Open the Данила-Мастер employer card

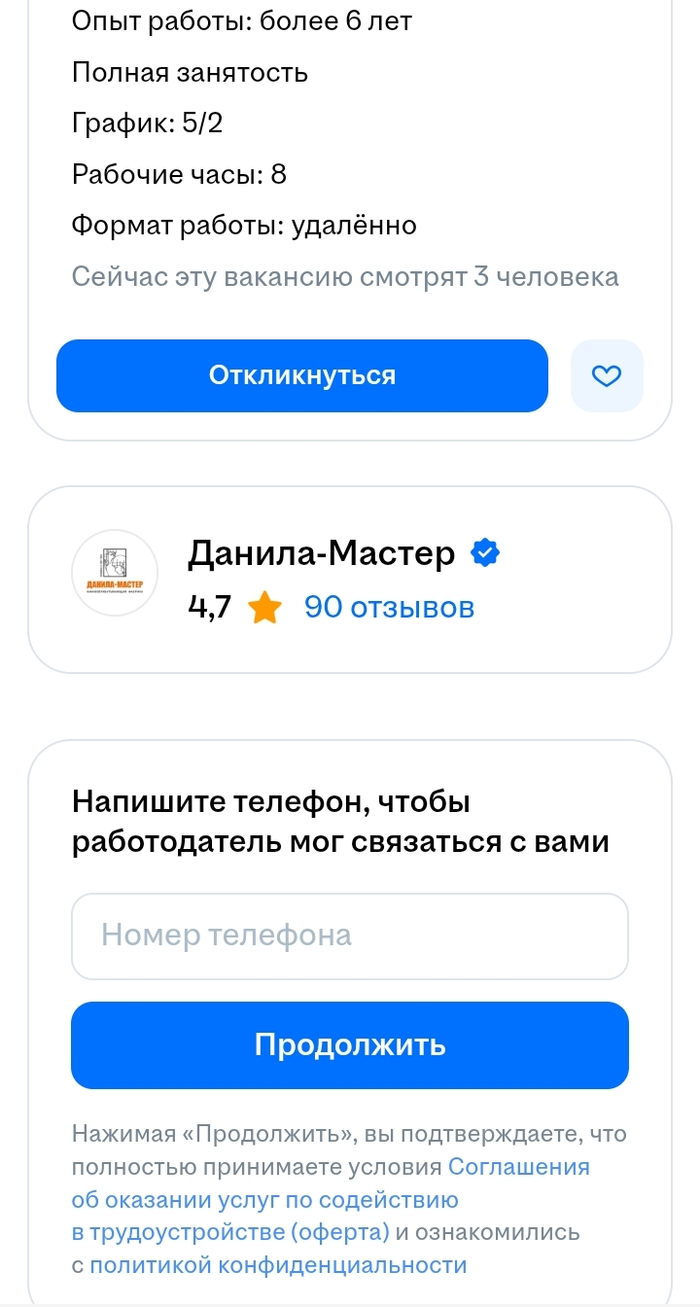click(x=320, y=553)
